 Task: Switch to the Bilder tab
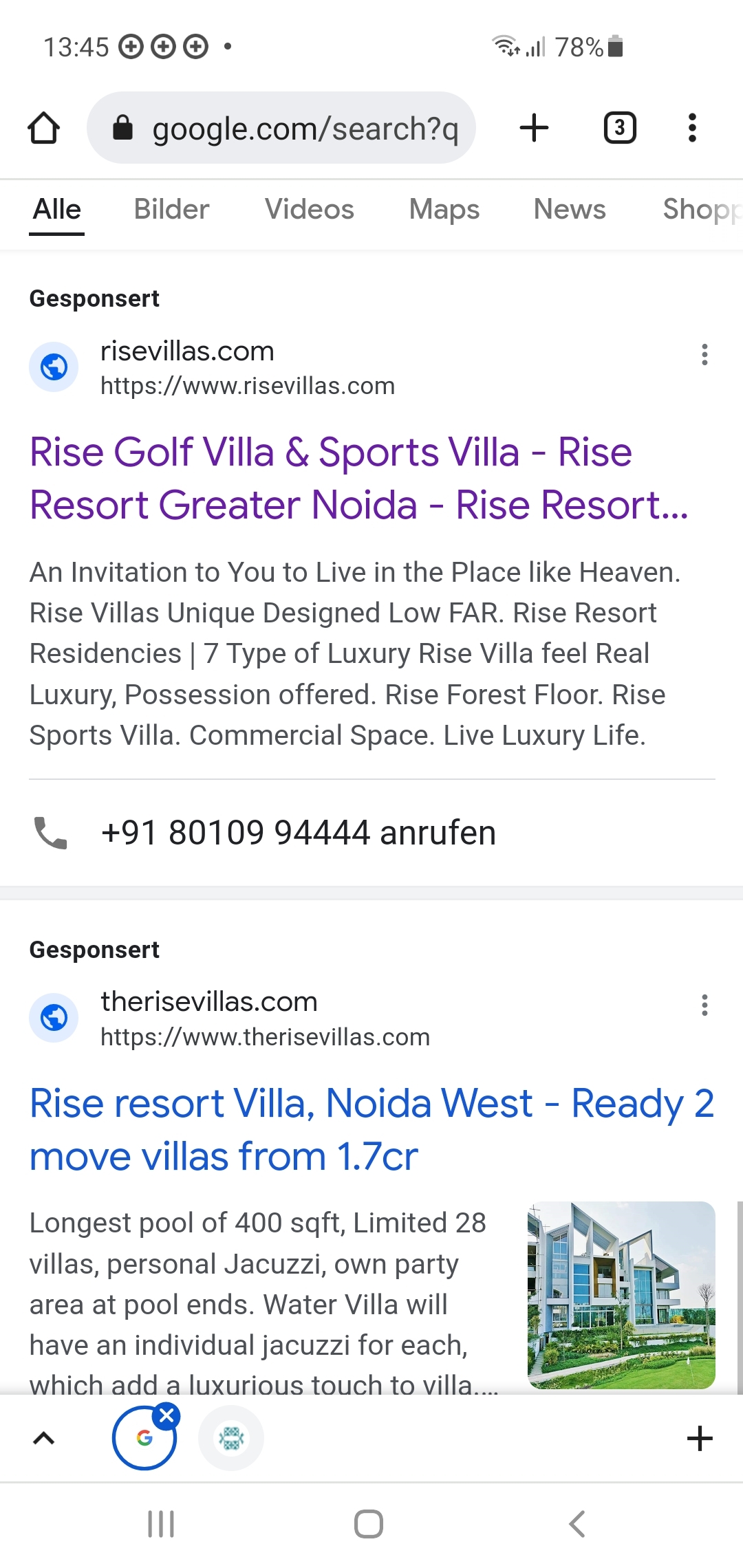click(171, 209)
